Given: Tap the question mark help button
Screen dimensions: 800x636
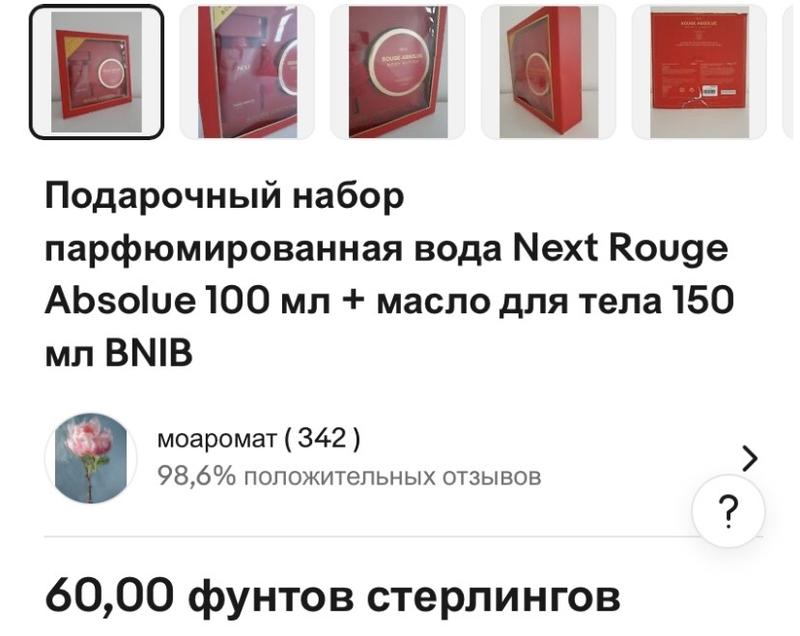Looking at the screenshot, I should pyautogui.click(x=728, y=510).
